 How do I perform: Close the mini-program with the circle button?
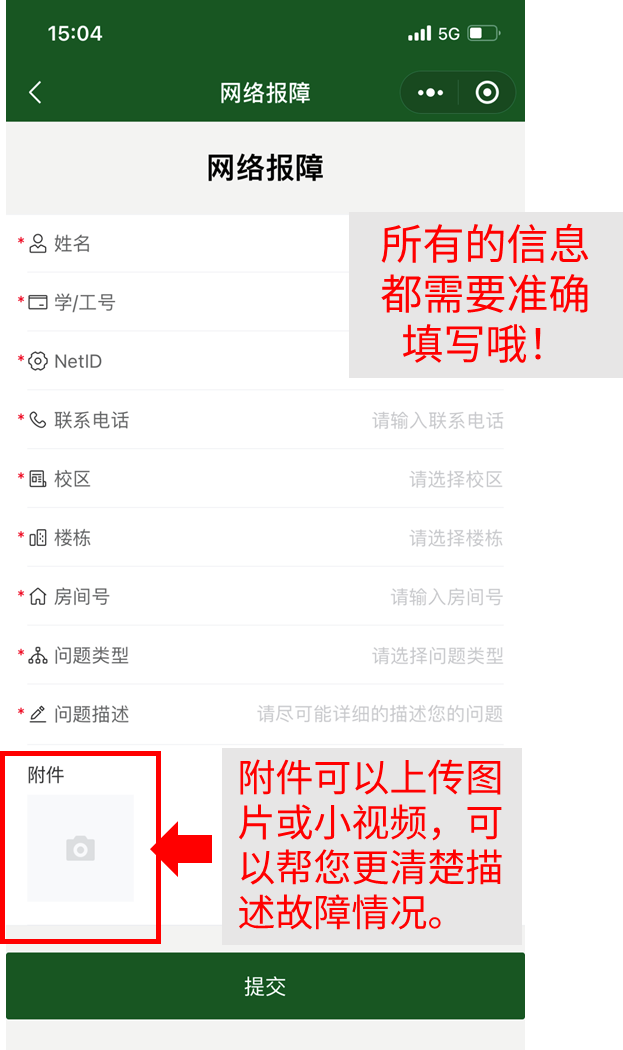coord(487,93)
